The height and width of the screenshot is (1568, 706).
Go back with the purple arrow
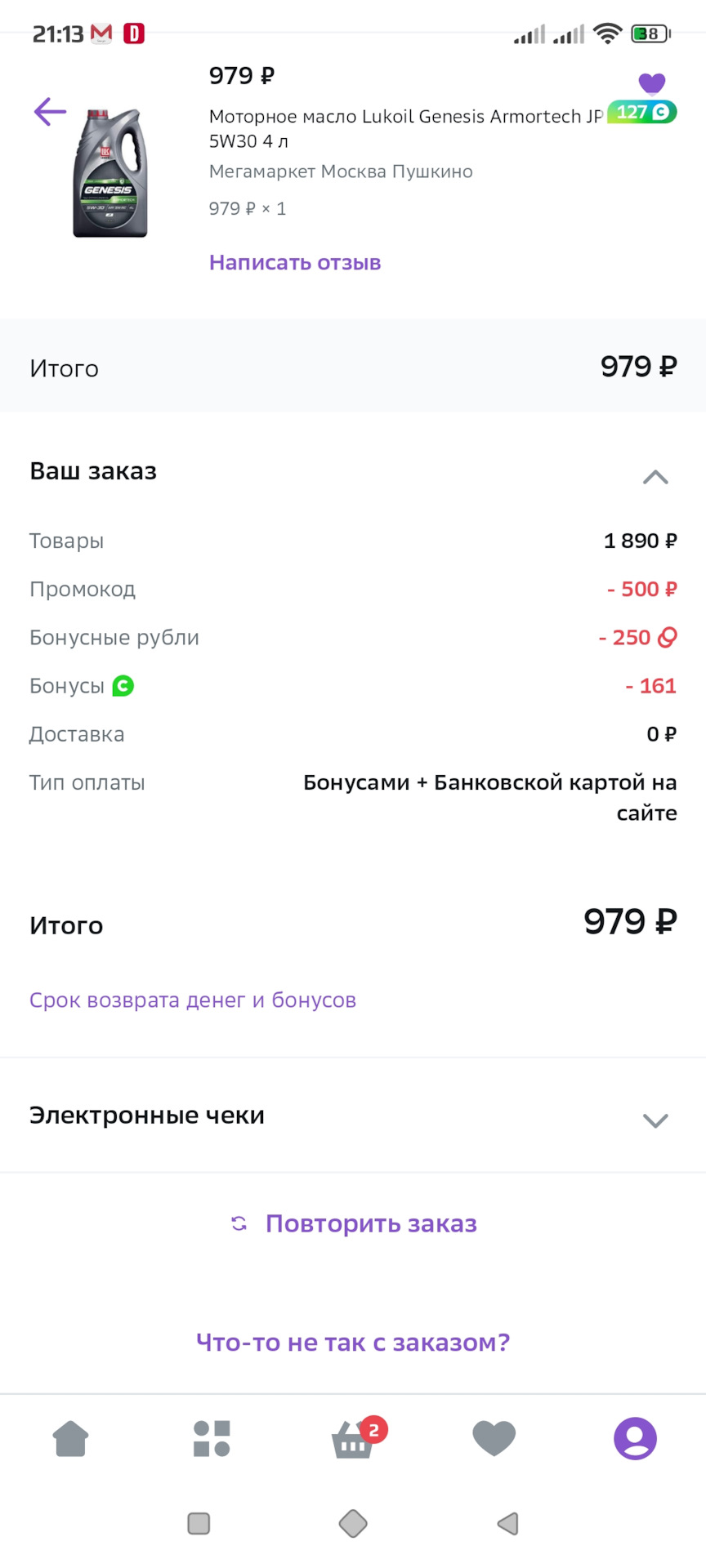click(x=50, y=112)
